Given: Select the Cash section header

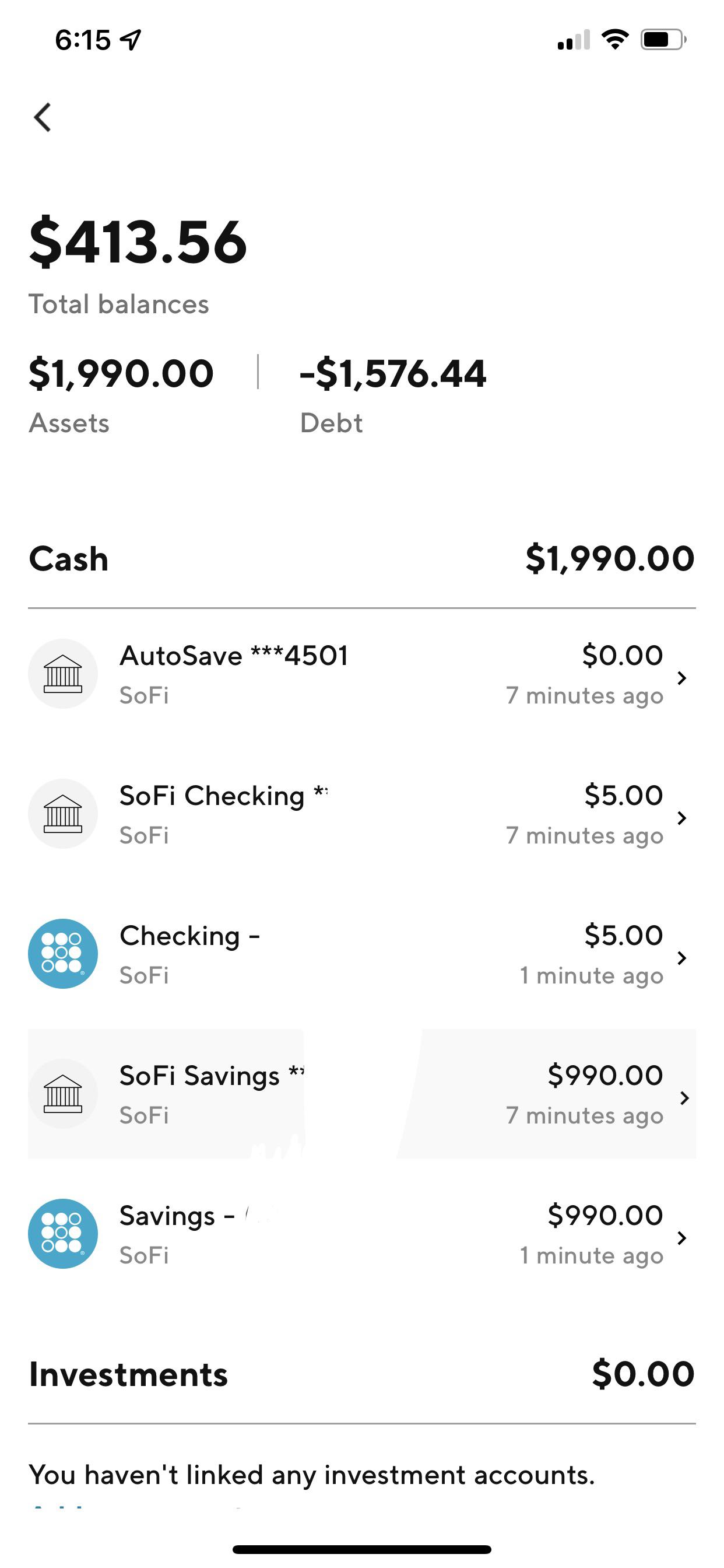Looking at the screenshot, I should coord(69,559).
